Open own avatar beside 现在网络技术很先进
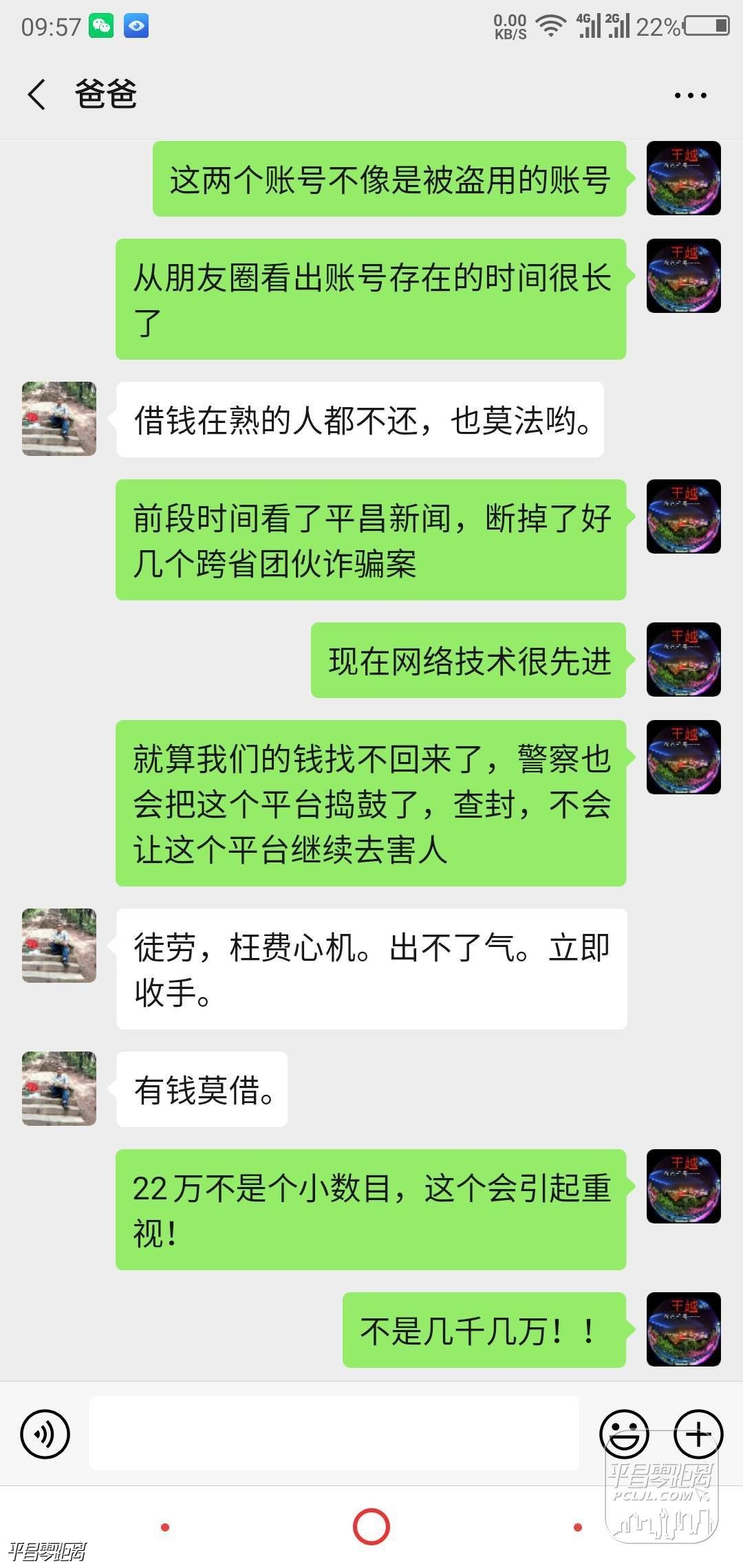Viewport: 743px width, 1568px height. coord(683,660)
